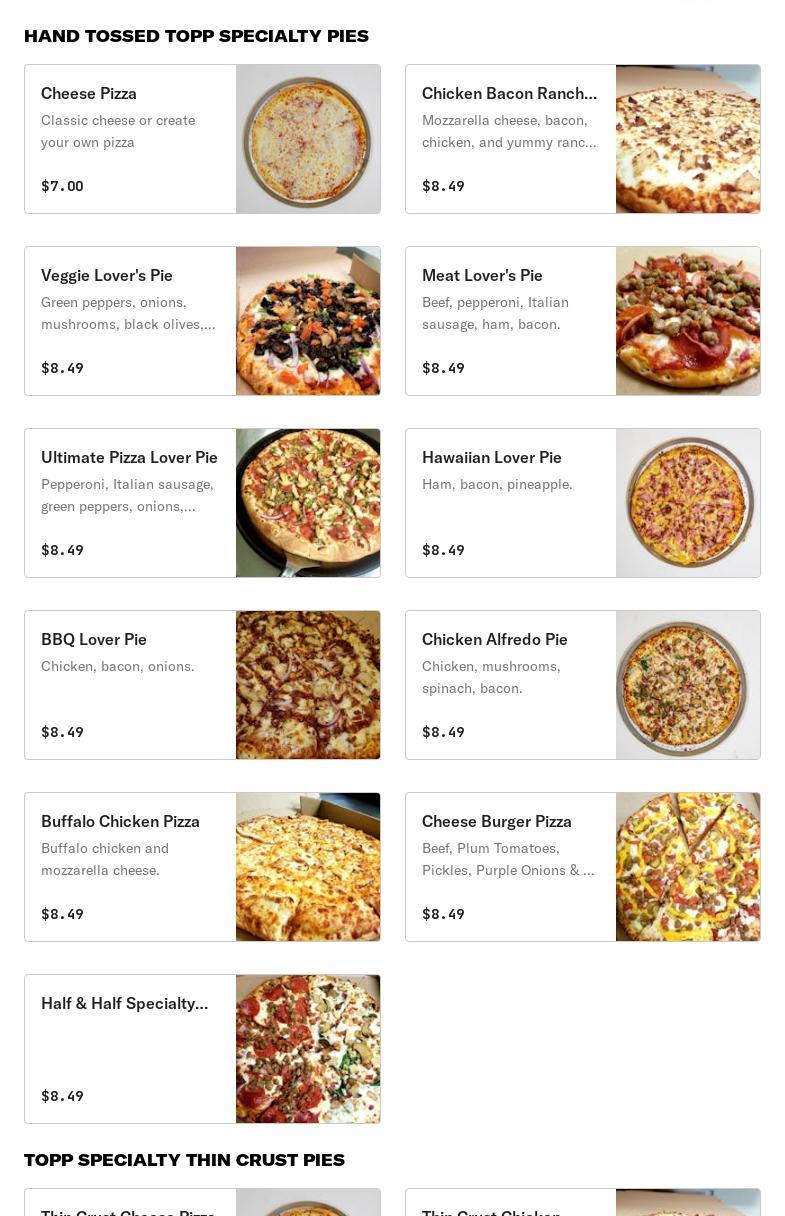This screenshot has width=785, height=1216.
Task: Open Ultimate Pizza Lover Pie
Action: coord(202,503)
